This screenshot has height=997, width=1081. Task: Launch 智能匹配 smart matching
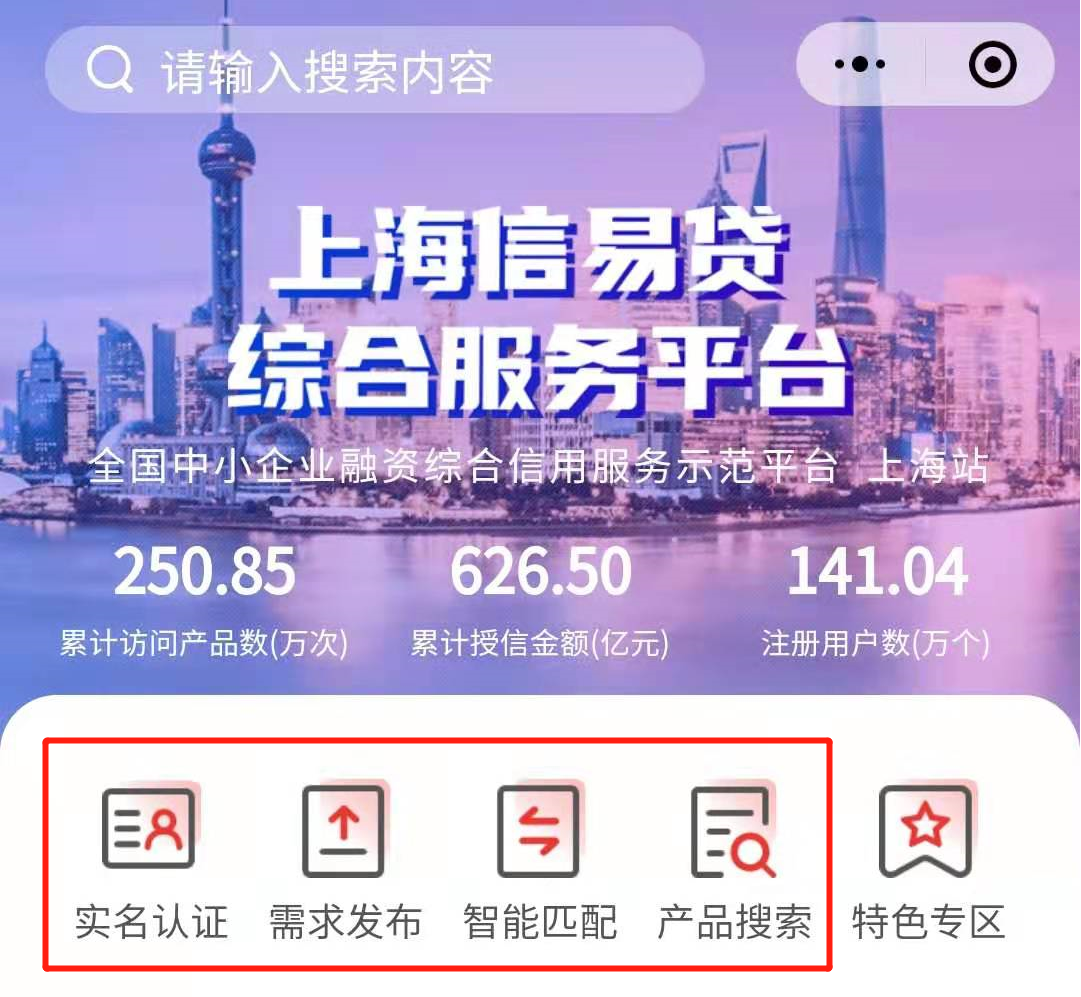539,860
